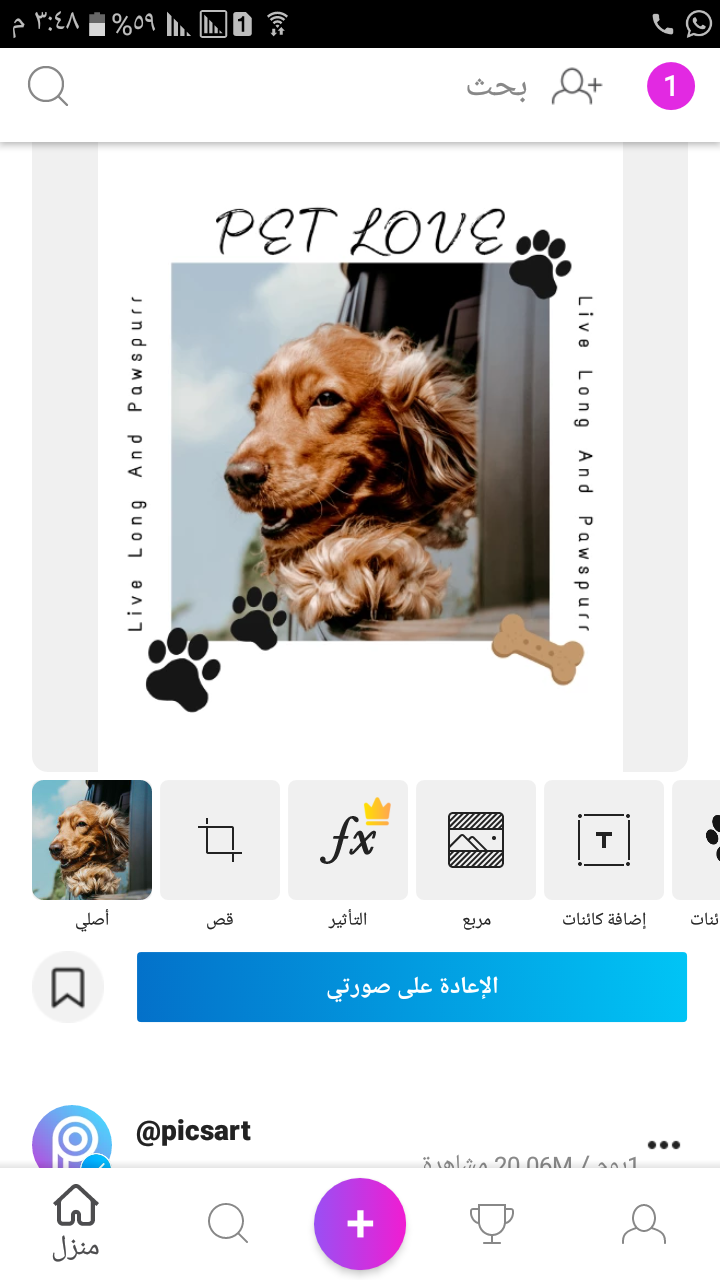
Task: Switch to the challenges trophy tab
Action: pos(492,1223)
